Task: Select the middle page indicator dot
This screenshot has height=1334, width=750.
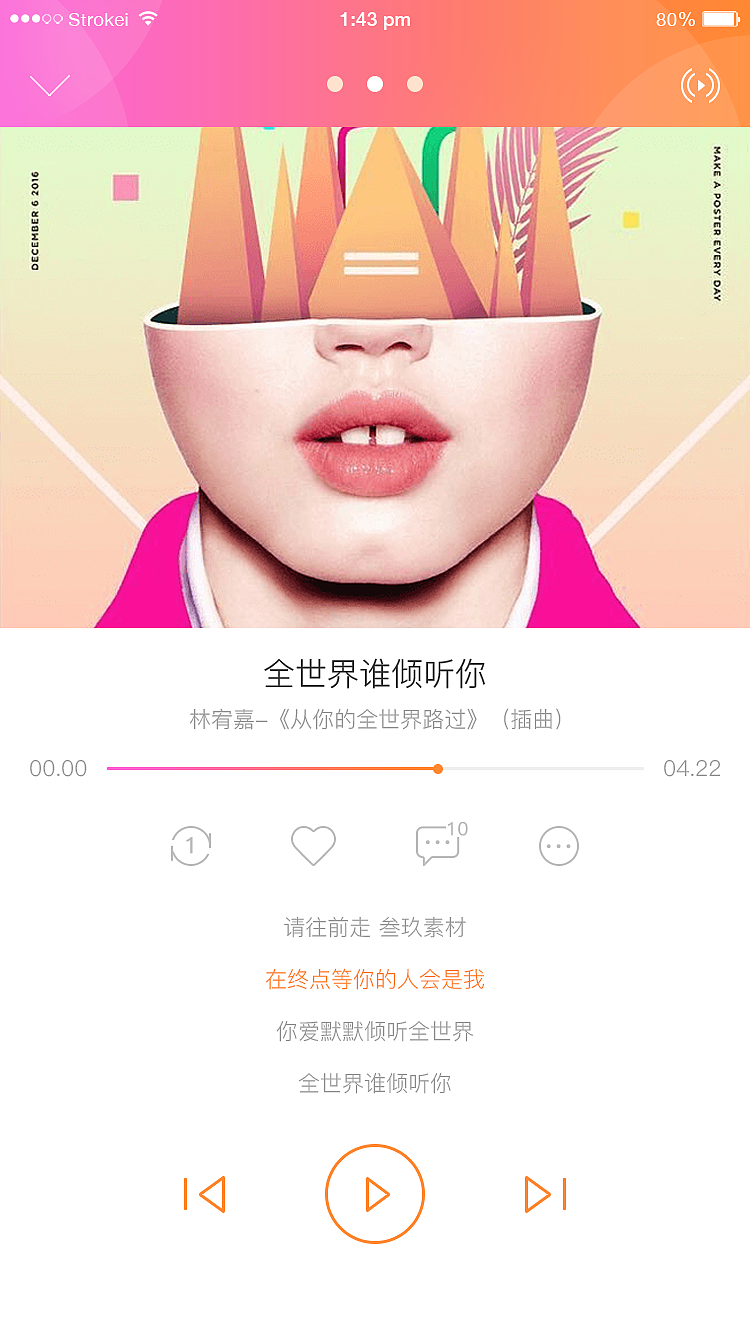Action: coord(375,85)
